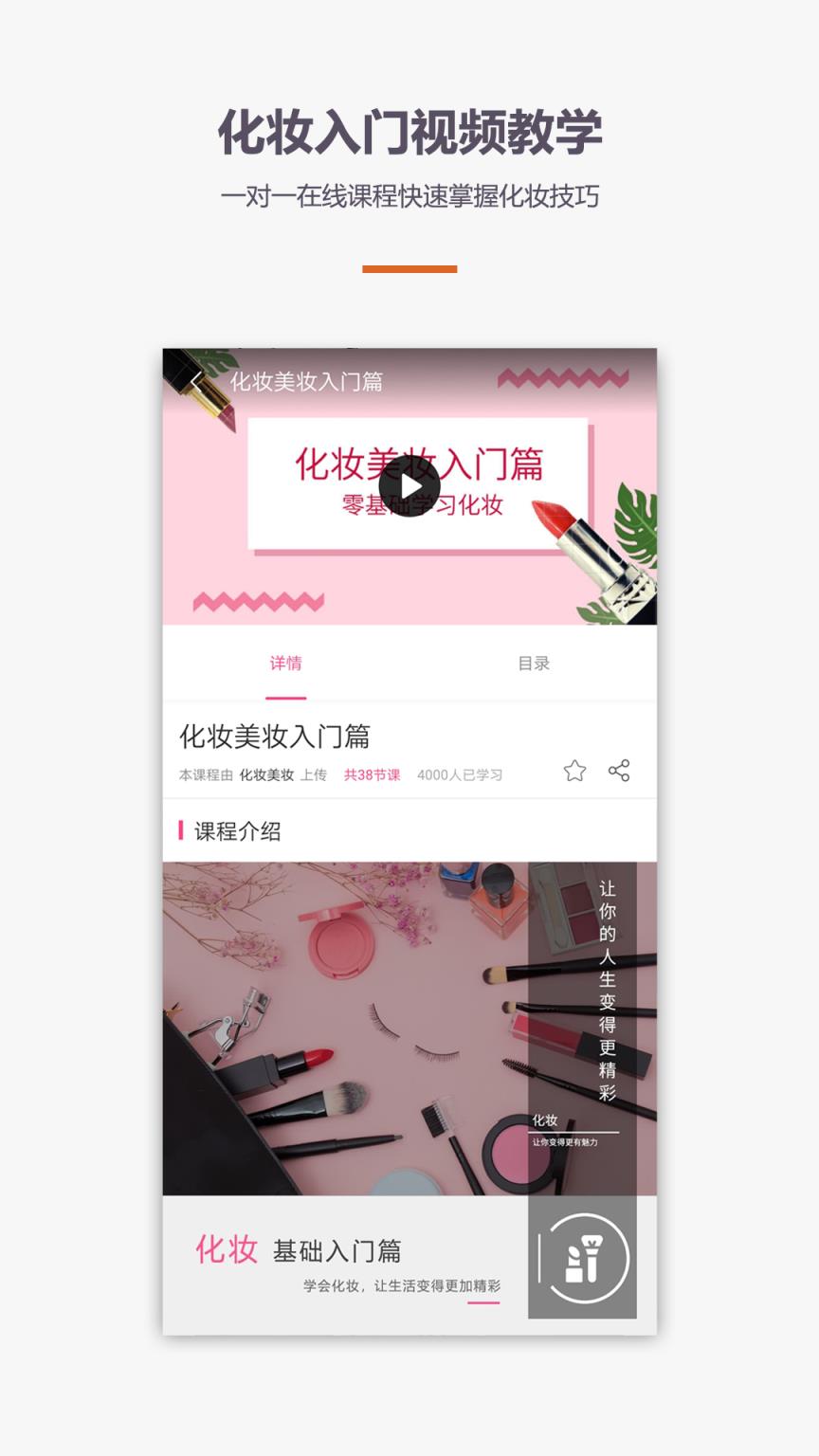Expand the 目录 lesson list

(533, 664)
